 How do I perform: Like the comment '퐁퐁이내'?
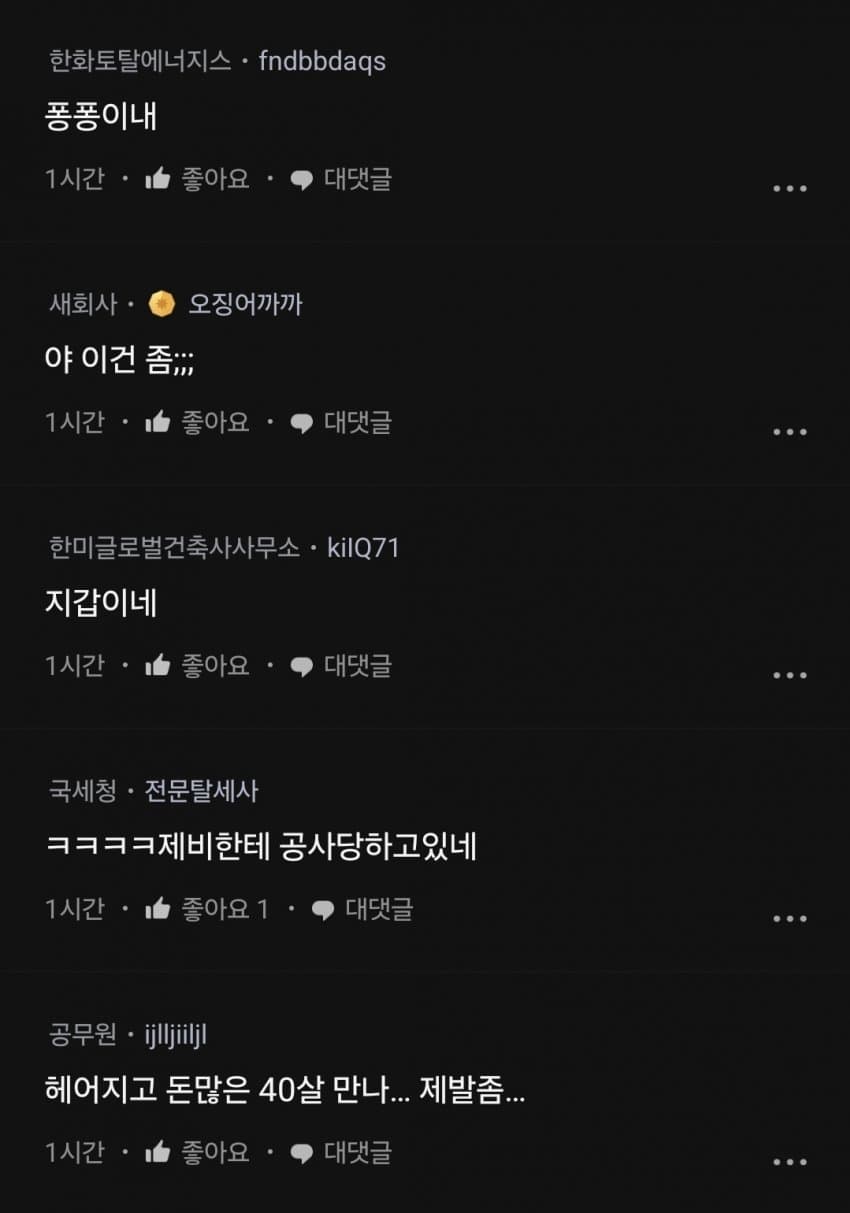coord(197,180)
